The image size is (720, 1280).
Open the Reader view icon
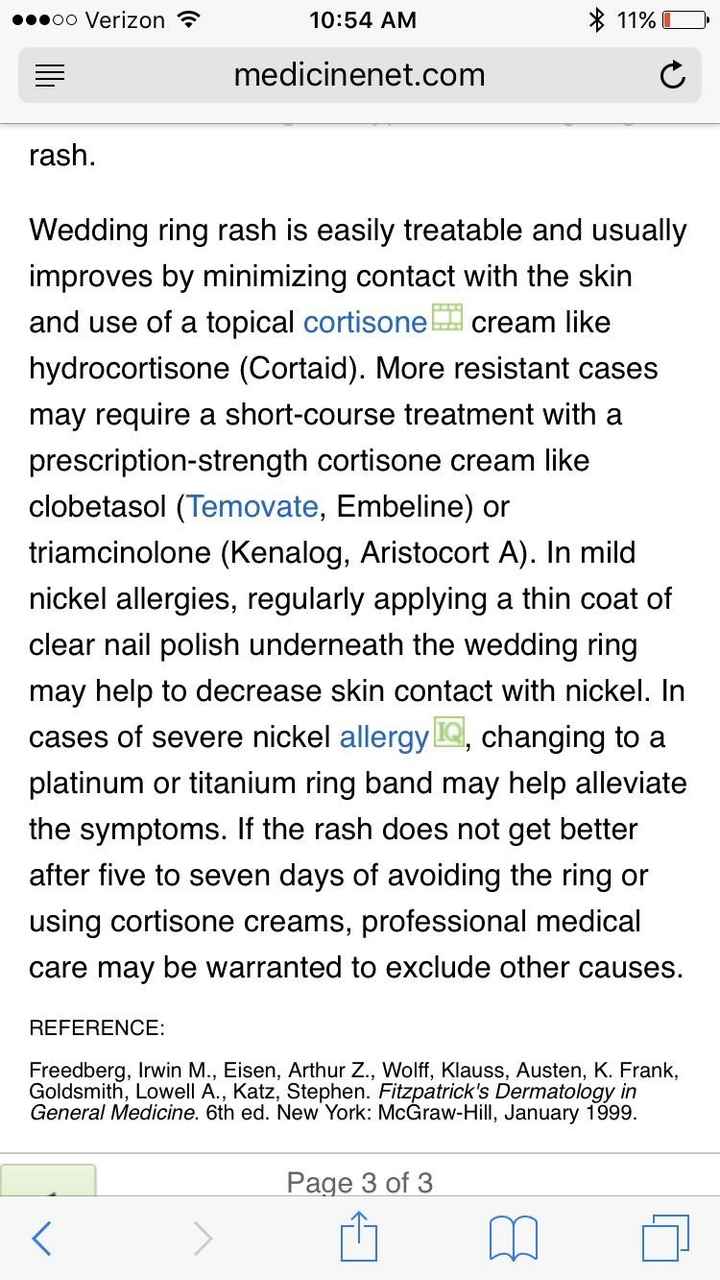click(x=49, y=76)
